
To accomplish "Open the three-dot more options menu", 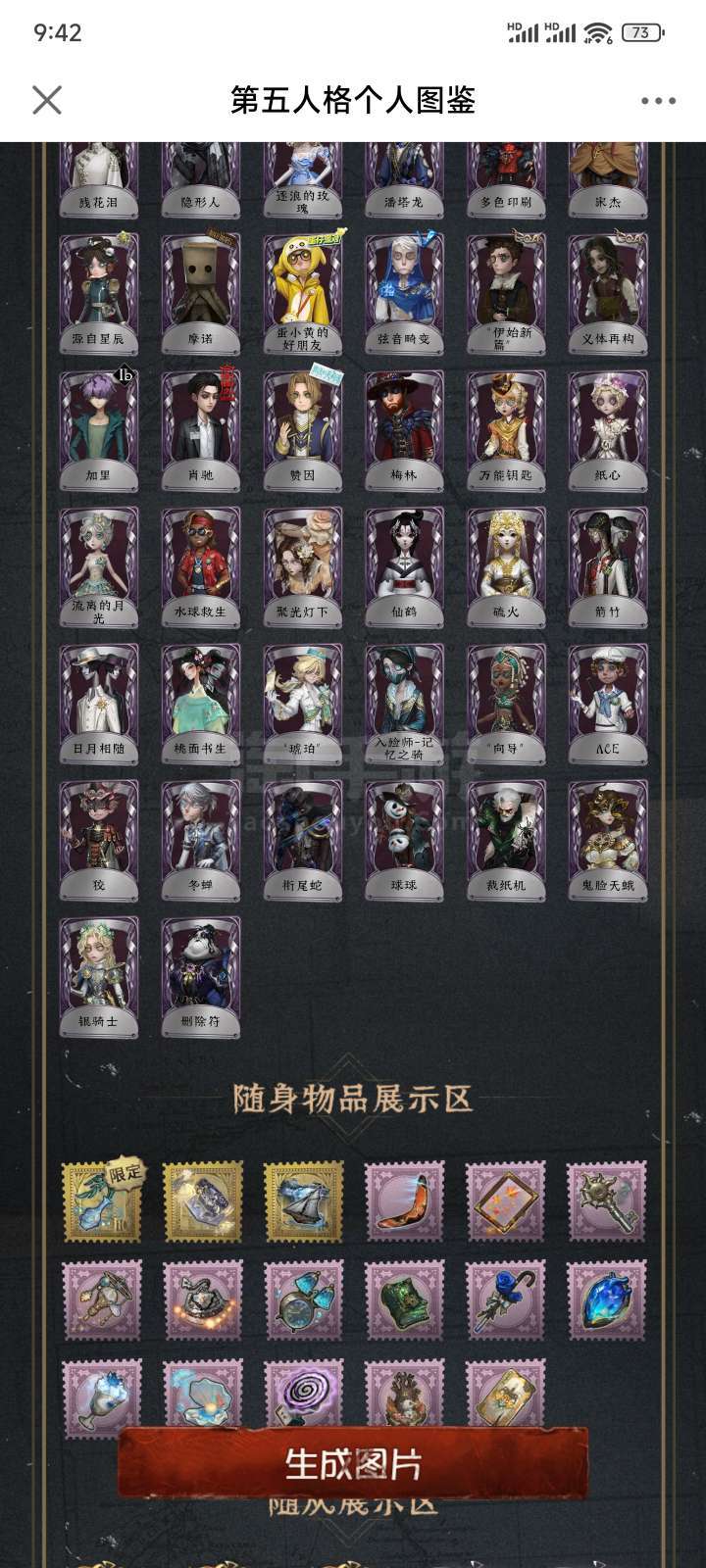I will 658,101.
